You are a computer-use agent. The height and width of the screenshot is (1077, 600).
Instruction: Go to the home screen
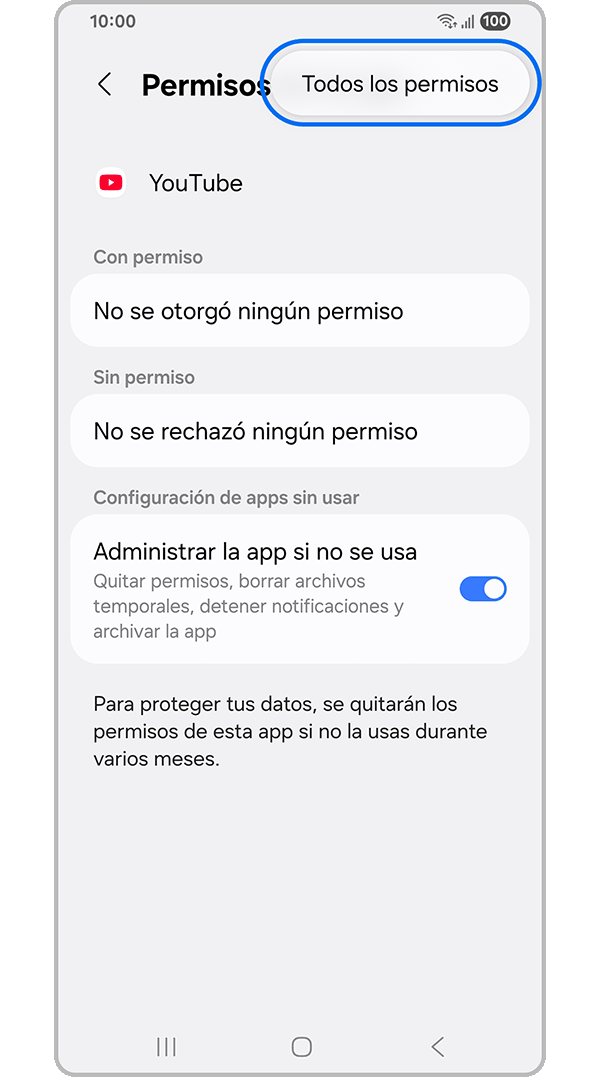pyautogui.click(x=301, y=1047)
